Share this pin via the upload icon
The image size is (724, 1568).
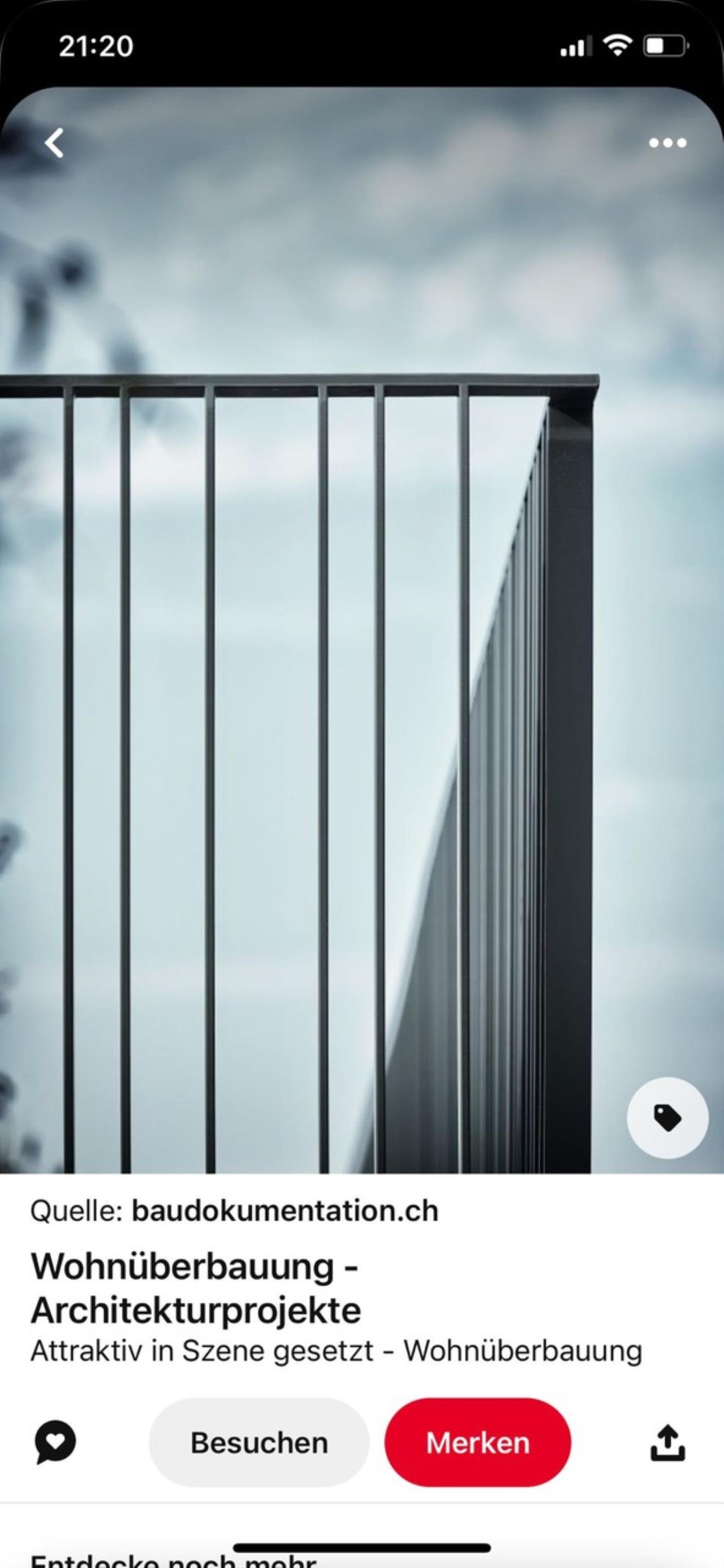667,1442
